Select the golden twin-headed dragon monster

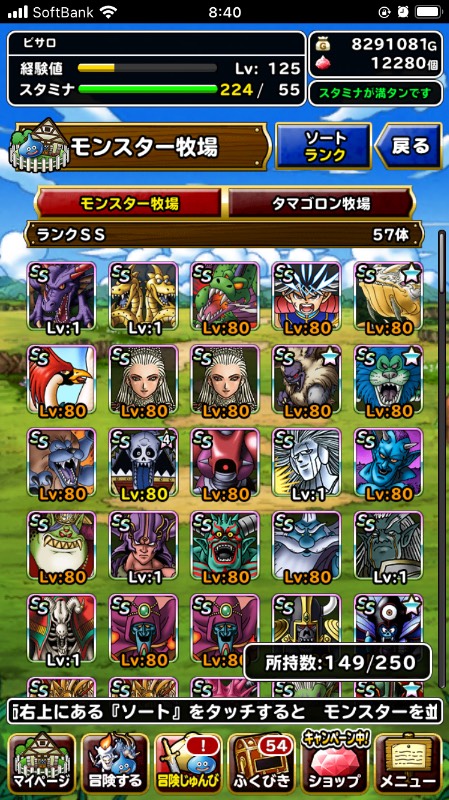pyautogui.click(x=143, y=297)
